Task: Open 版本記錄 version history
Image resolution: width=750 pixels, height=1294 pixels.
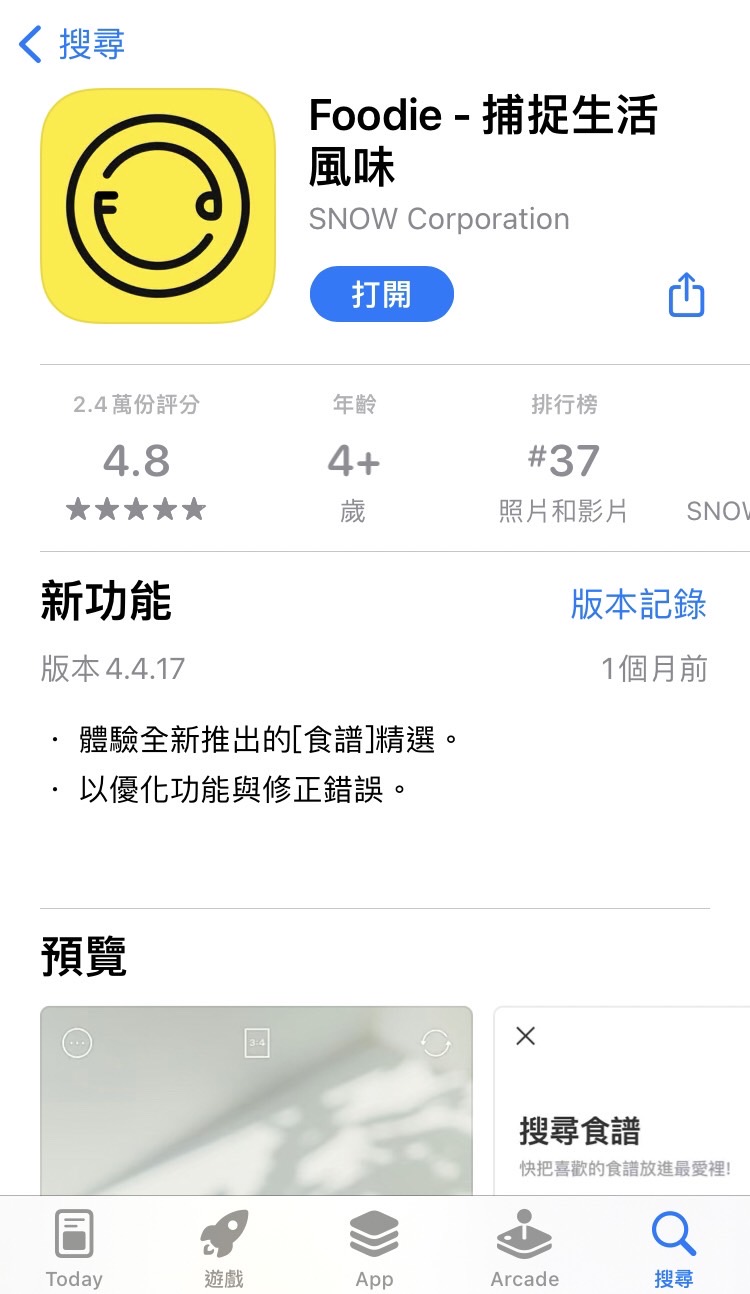Action: click(637, 606)
